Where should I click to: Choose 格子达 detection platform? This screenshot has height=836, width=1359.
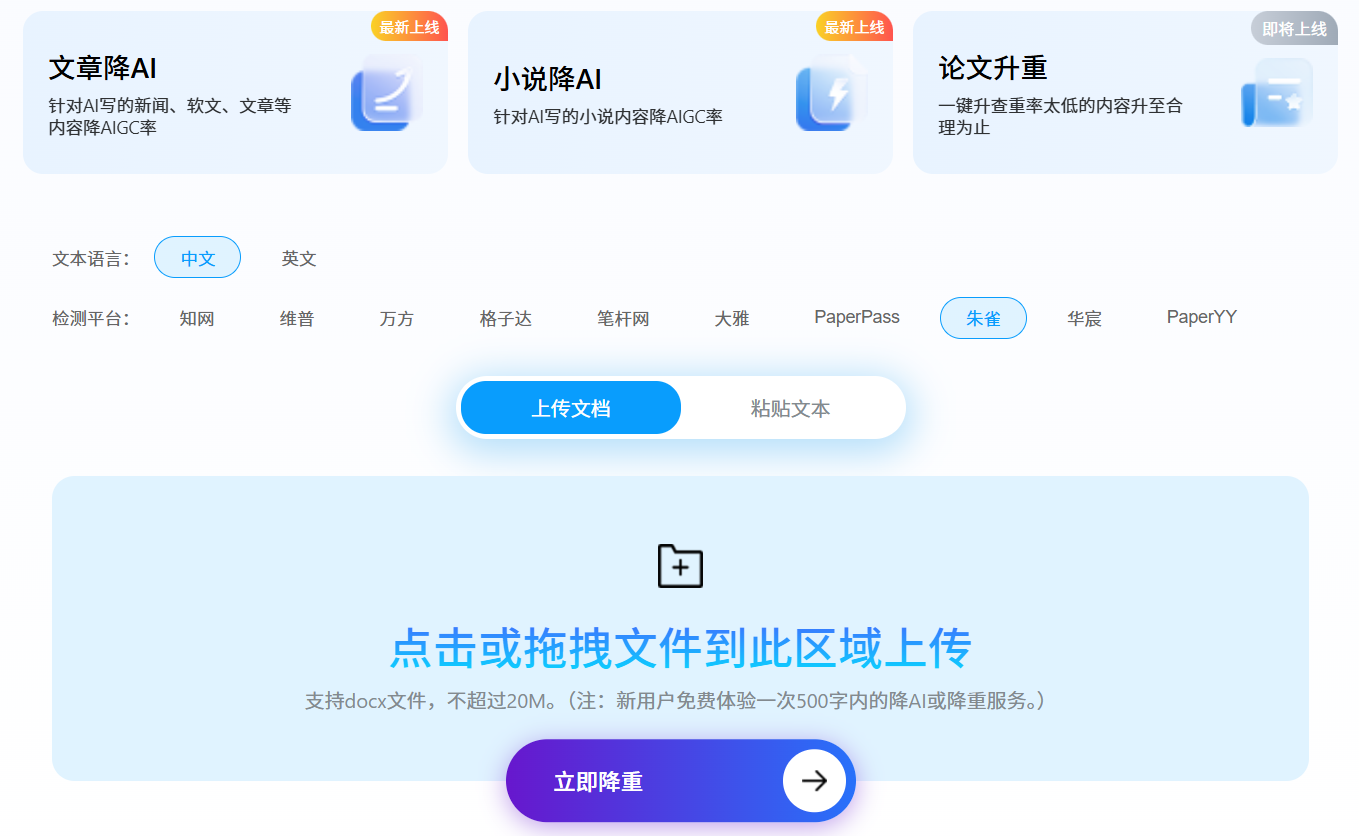506,319
